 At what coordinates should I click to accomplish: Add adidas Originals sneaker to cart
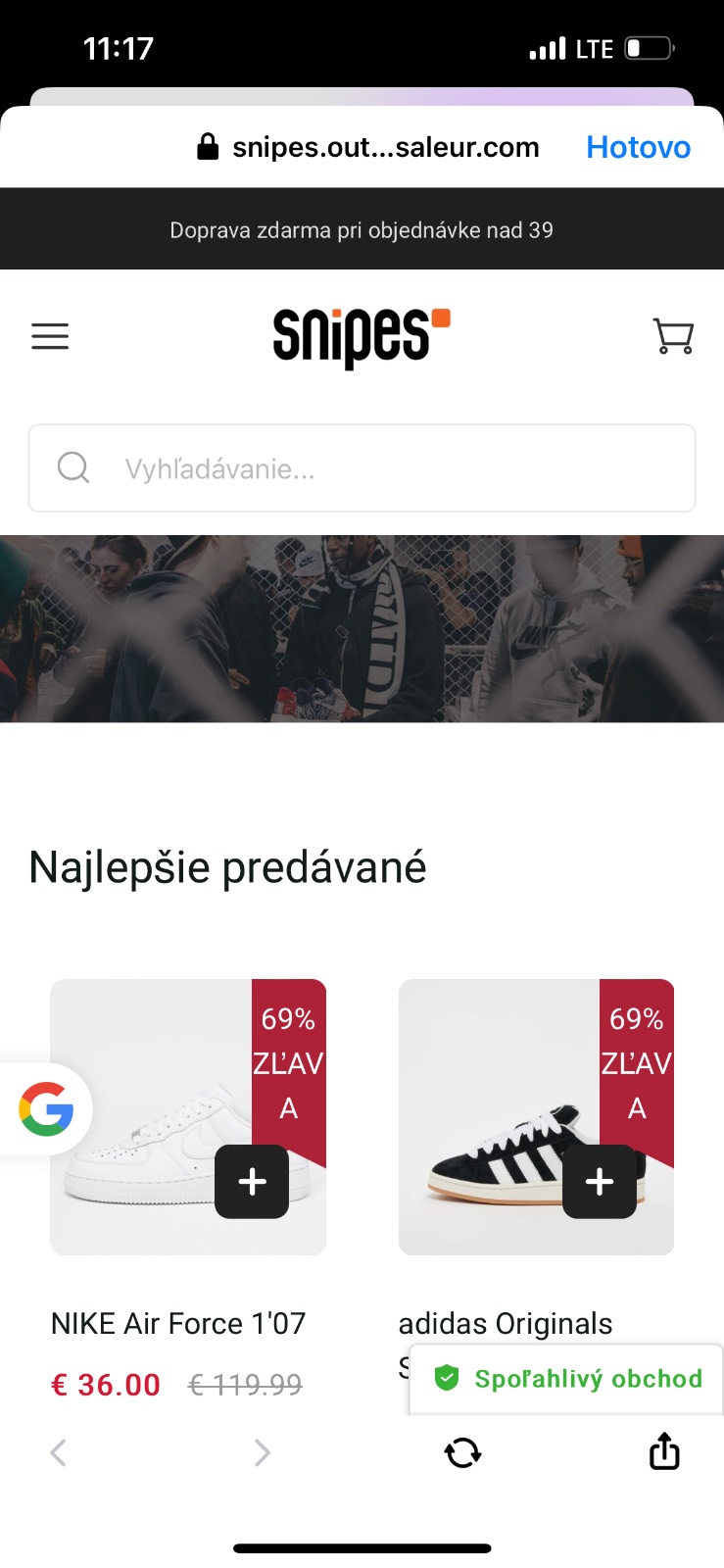click(x=600, y=1182)
